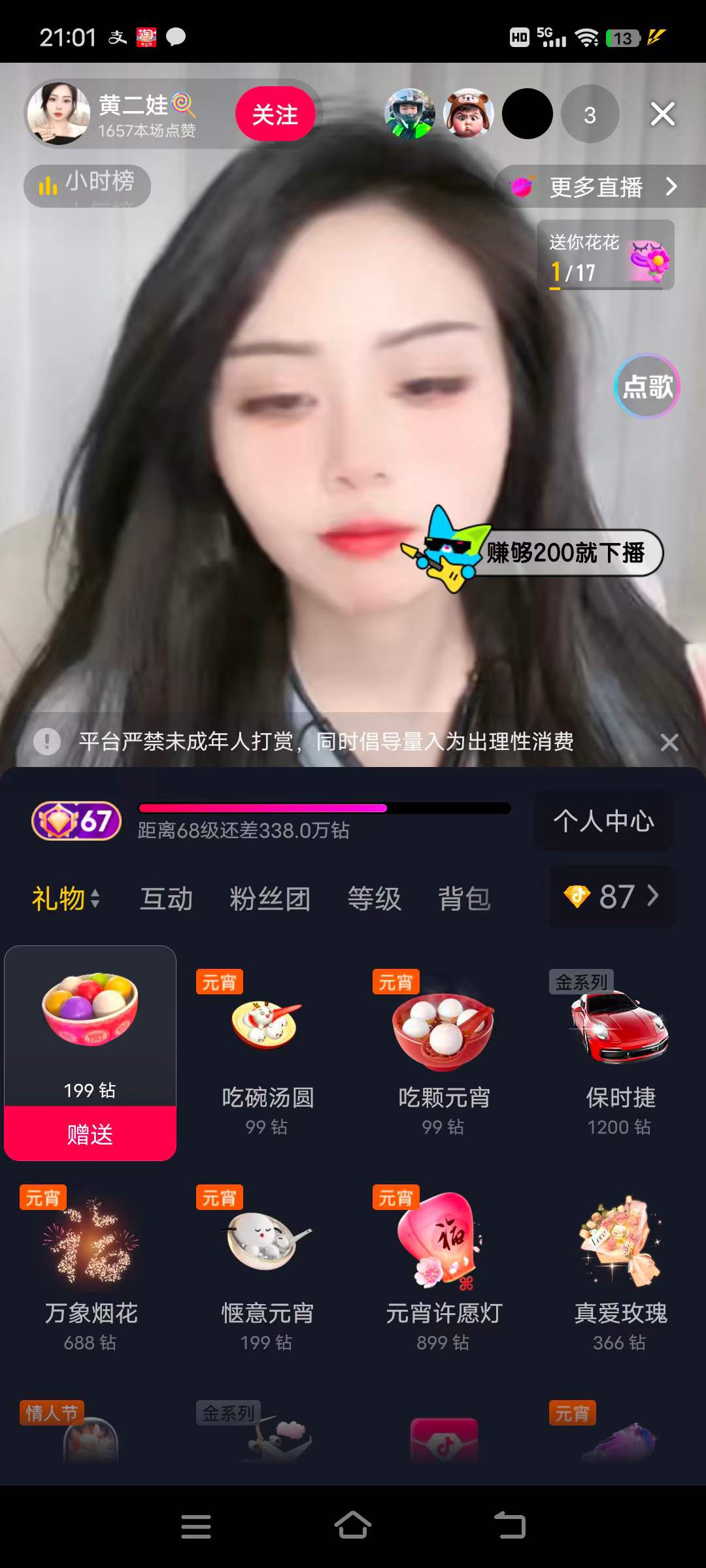The height and width of the screenshot is (1568, 706).
Task: Close the live stream
Action: coord(662,114)
